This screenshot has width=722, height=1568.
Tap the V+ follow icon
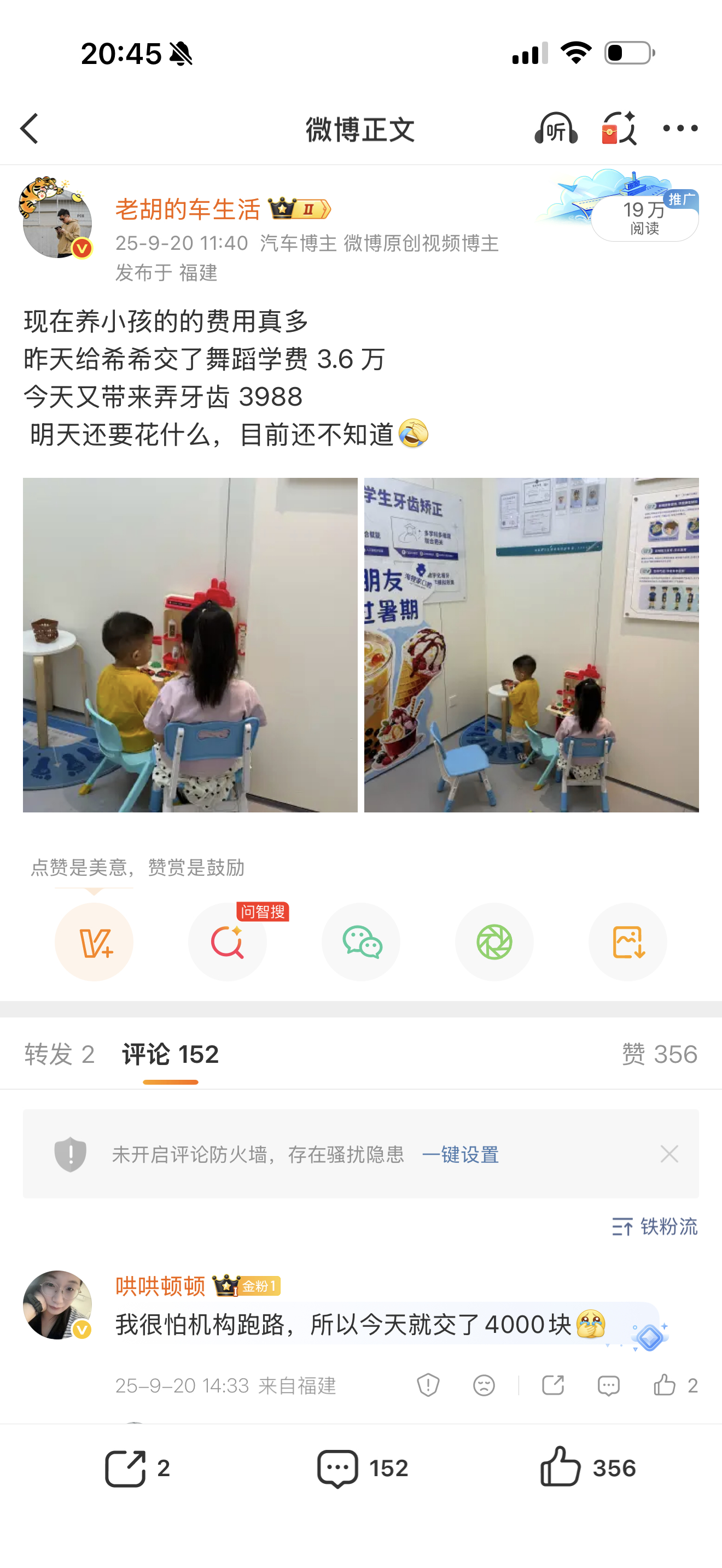94,941
